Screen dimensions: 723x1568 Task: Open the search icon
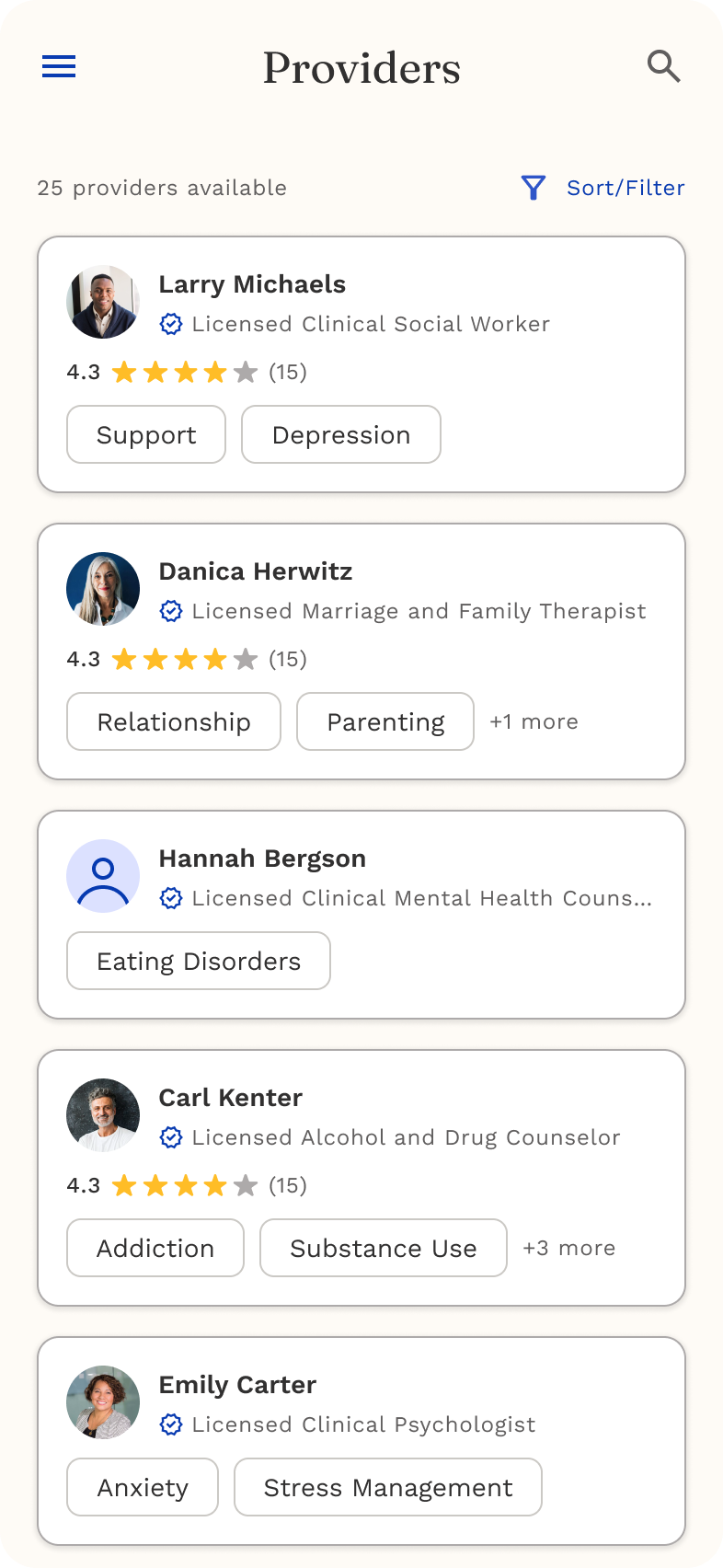pyautogui.click(x=663, y=66)
